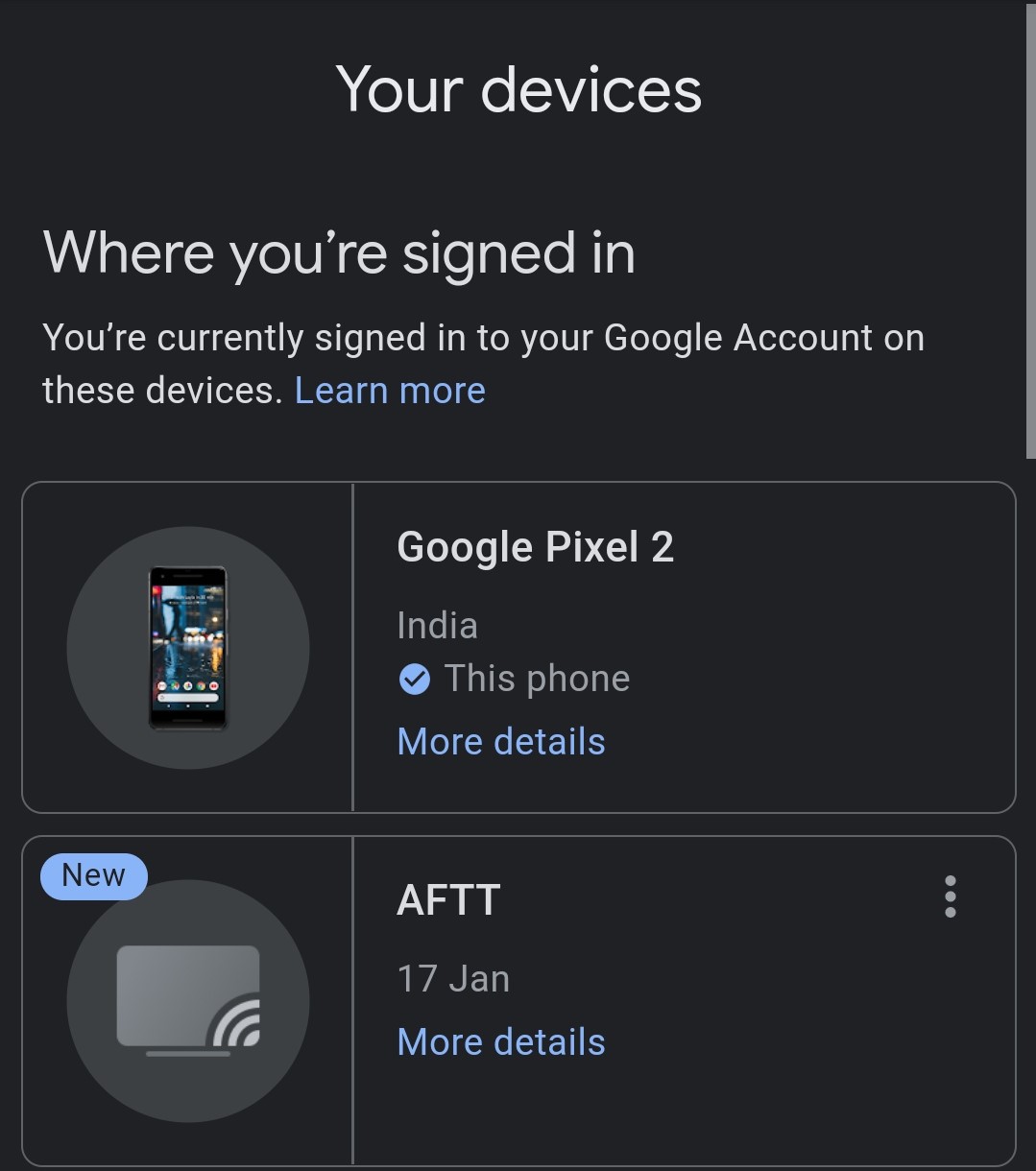This screenshot has width=1036, height=1171.
Task: Select the circular phone avatar of Pixel 2
Action: click(187, 647)
